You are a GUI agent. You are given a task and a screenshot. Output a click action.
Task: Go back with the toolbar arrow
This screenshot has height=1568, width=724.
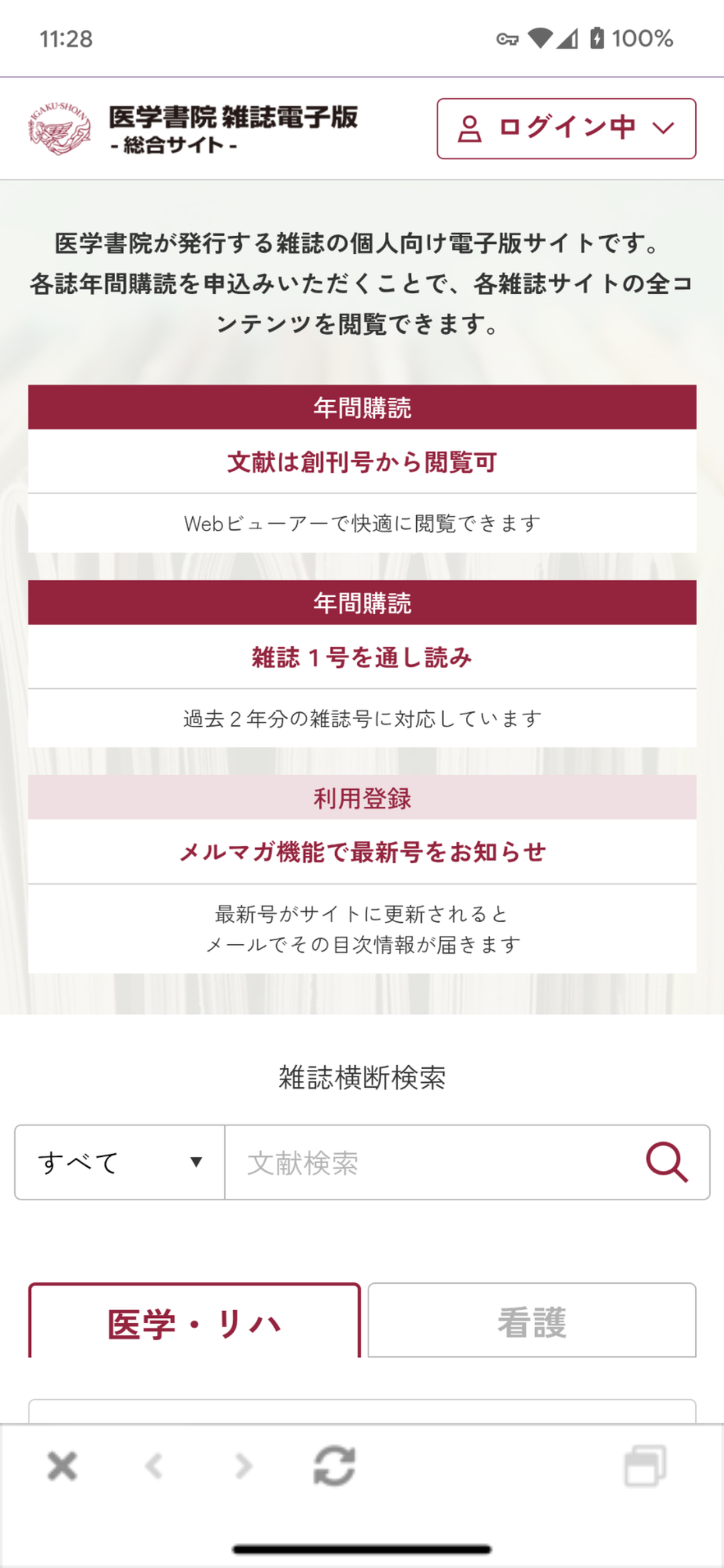[154, 1466]
